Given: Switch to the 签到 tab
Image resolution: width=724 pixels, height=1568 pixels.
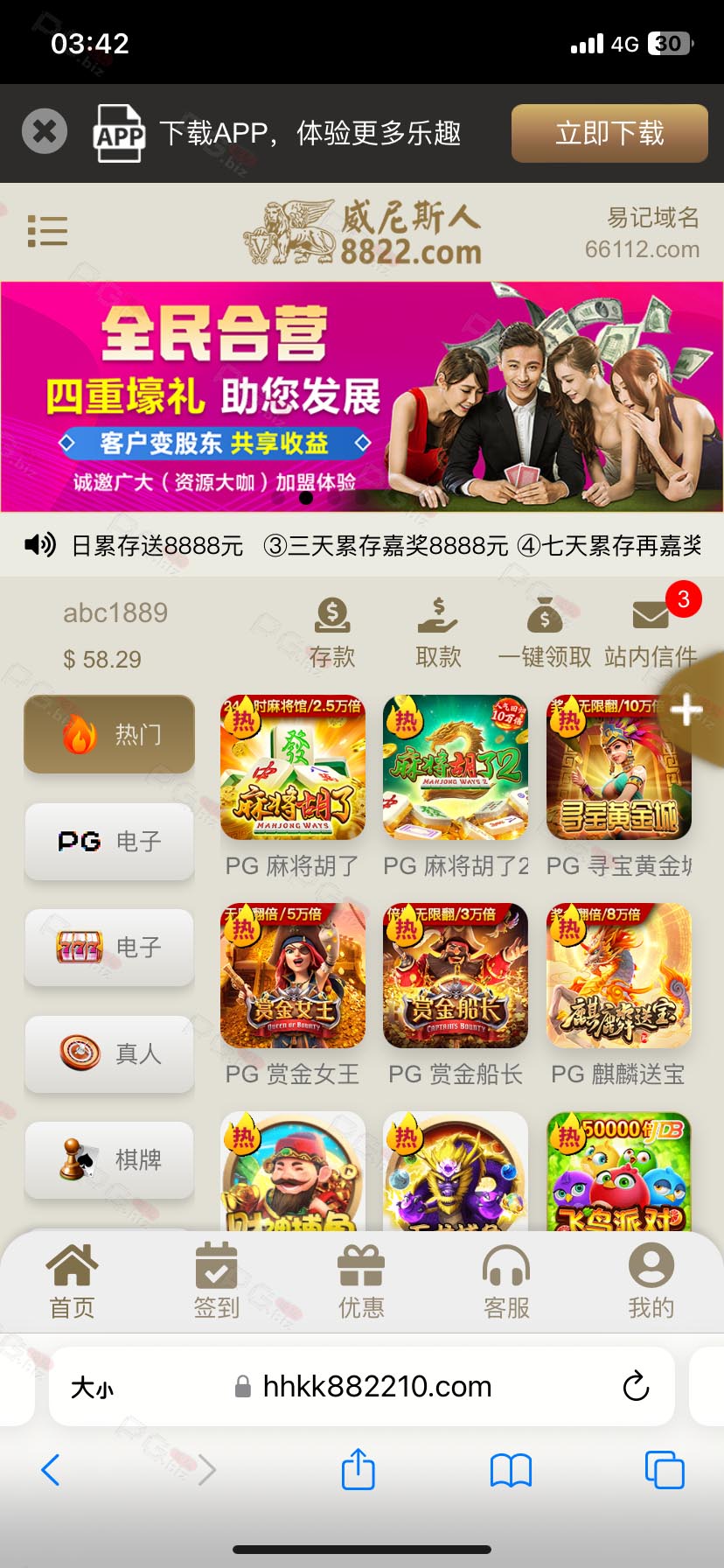Looking at the screenshot, I should point(217,1280).
